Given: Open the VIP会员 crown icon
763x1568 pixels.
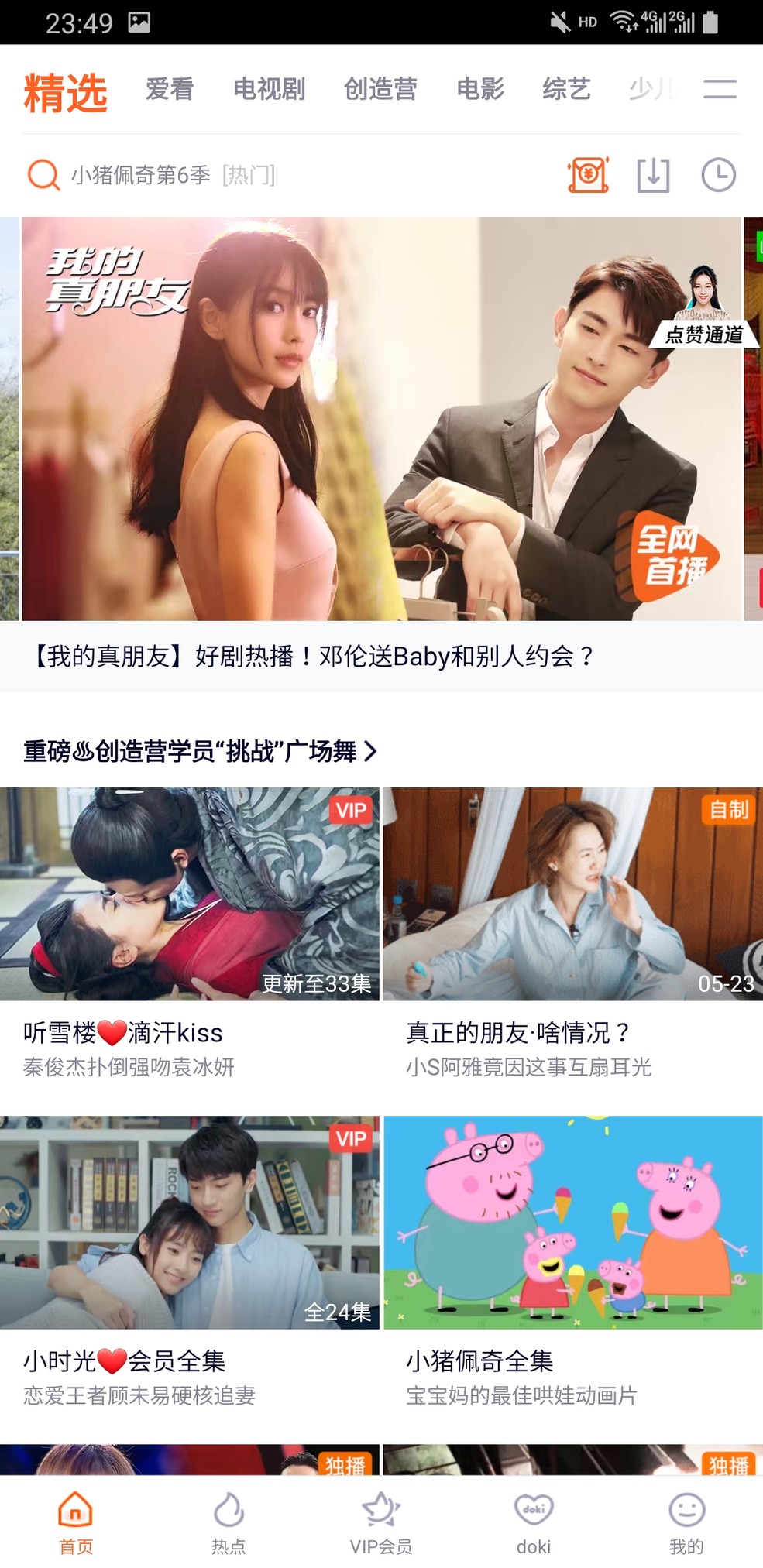Looking at the screenshot, I should tap(381, 1514).
